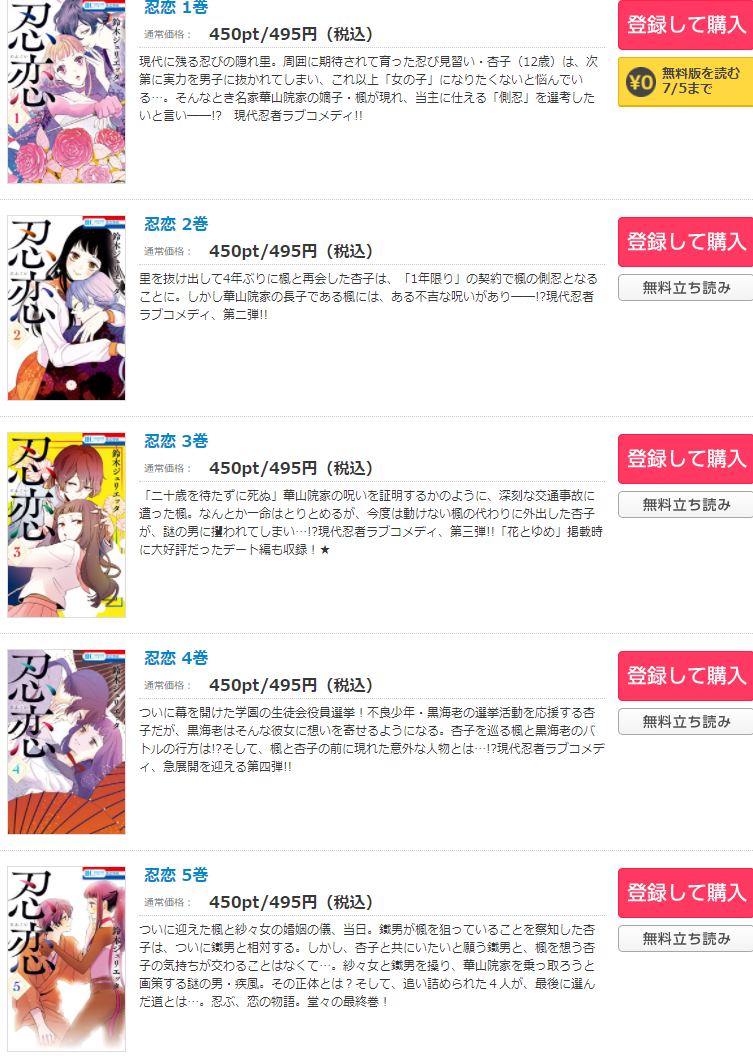Read the free version of 忍恋 1巻
The image size is (753, 1064).
point(686,82)
